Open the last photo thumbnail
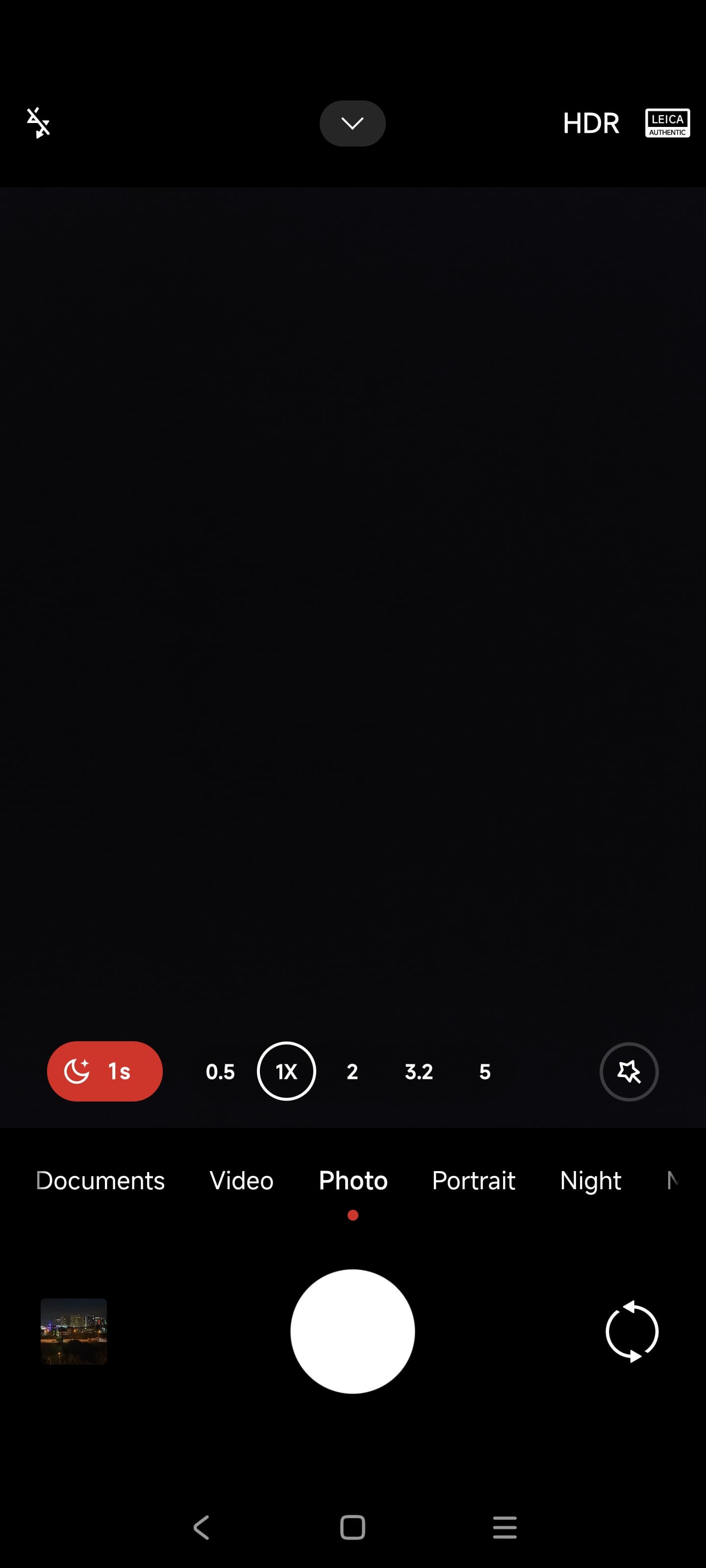 74,1331
